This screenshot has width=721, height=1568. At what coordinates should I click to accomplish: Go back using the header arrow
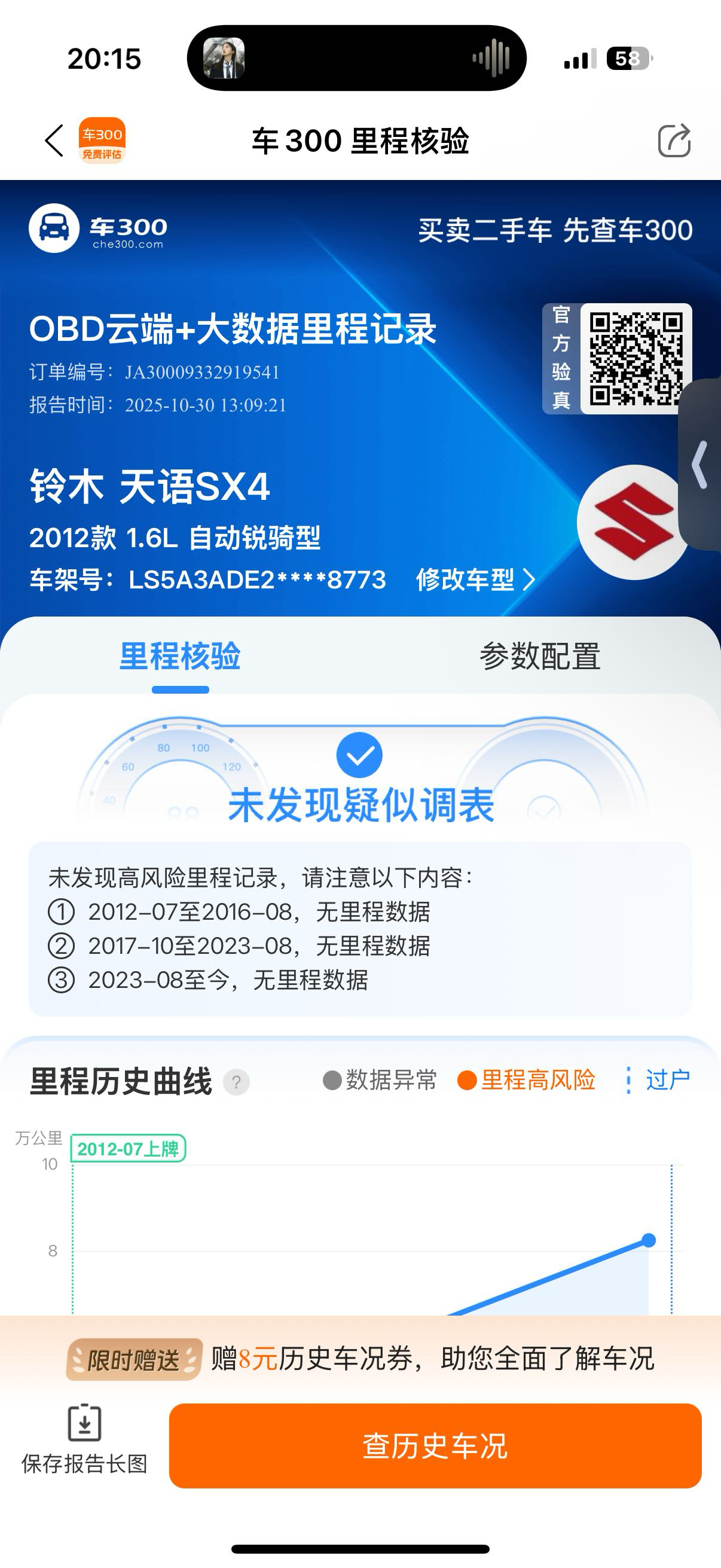pos(55,141)
